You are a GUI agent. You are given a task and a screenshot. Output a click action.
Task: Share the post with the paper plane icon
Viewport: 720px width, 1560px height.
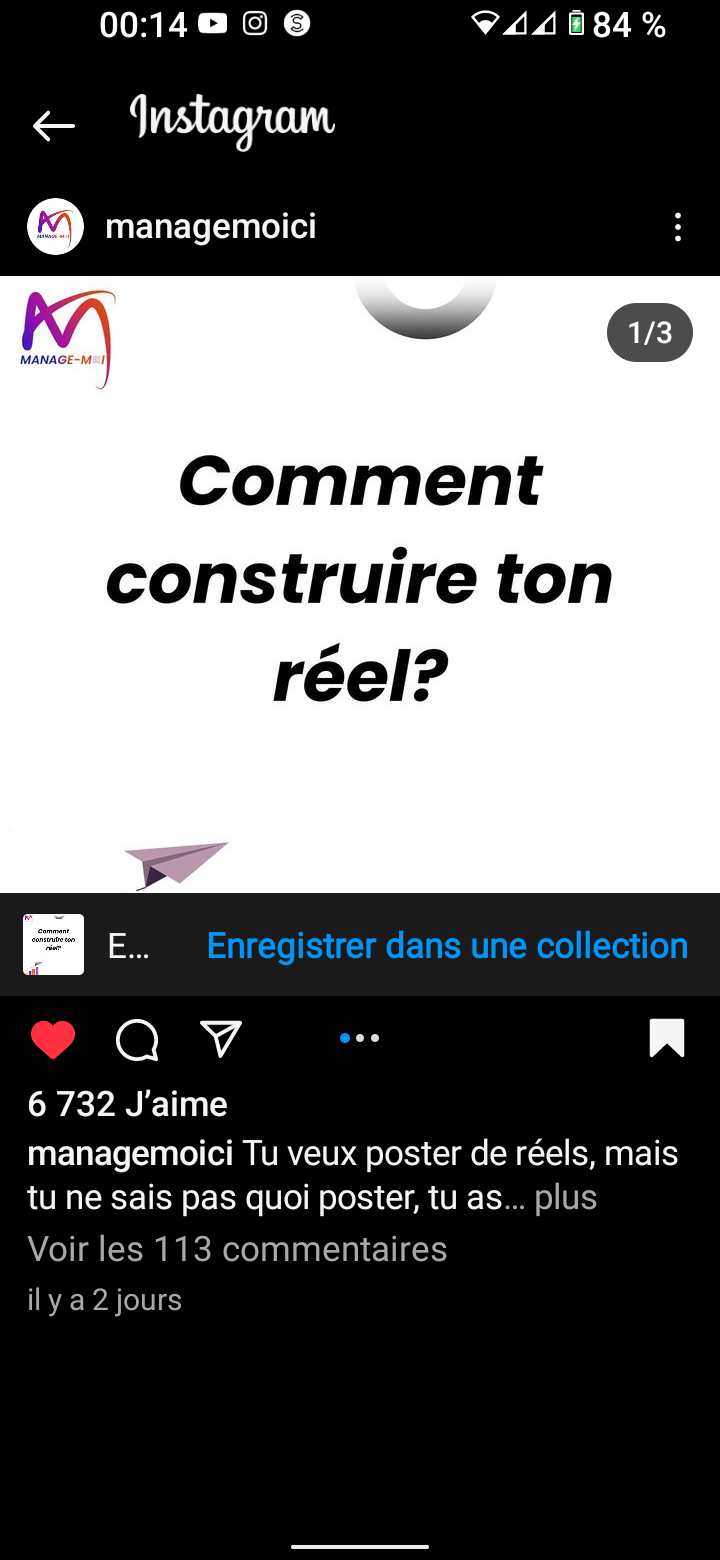pos(220,1039)
